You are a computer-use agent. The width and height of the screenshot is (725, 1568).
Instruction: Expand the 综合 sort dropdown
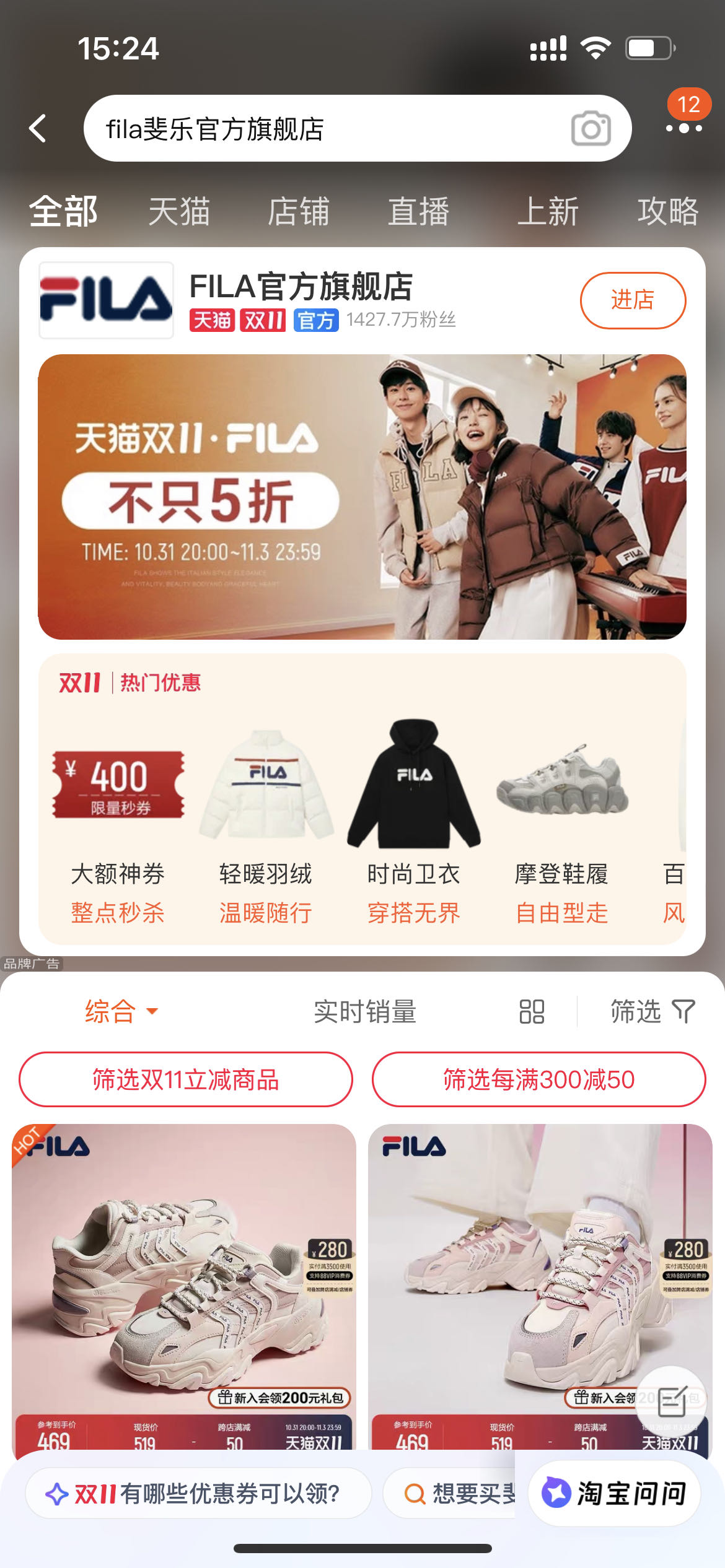click(121, 1011)
